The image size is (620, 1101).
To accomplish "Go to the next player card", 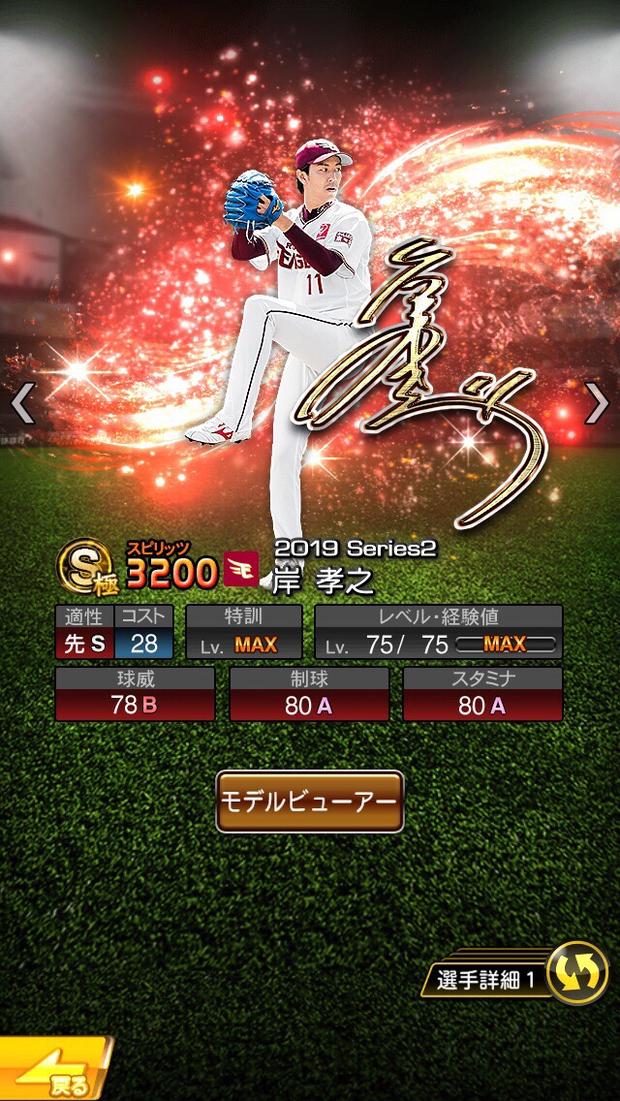I will [x=596, y=402].
